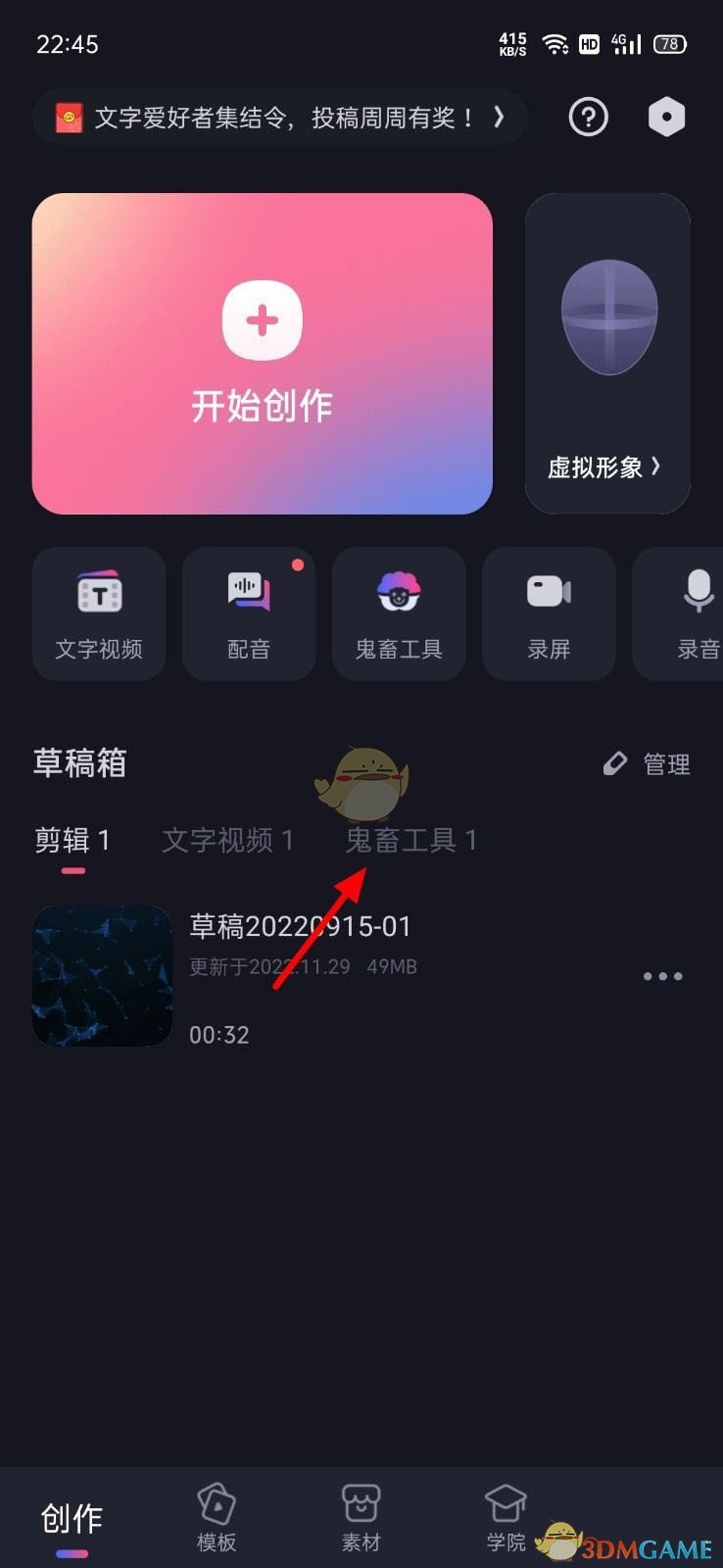This screenshot has width=723, height=1568.
Task: Start a new project with 开始创作
Action: [263, 354]
